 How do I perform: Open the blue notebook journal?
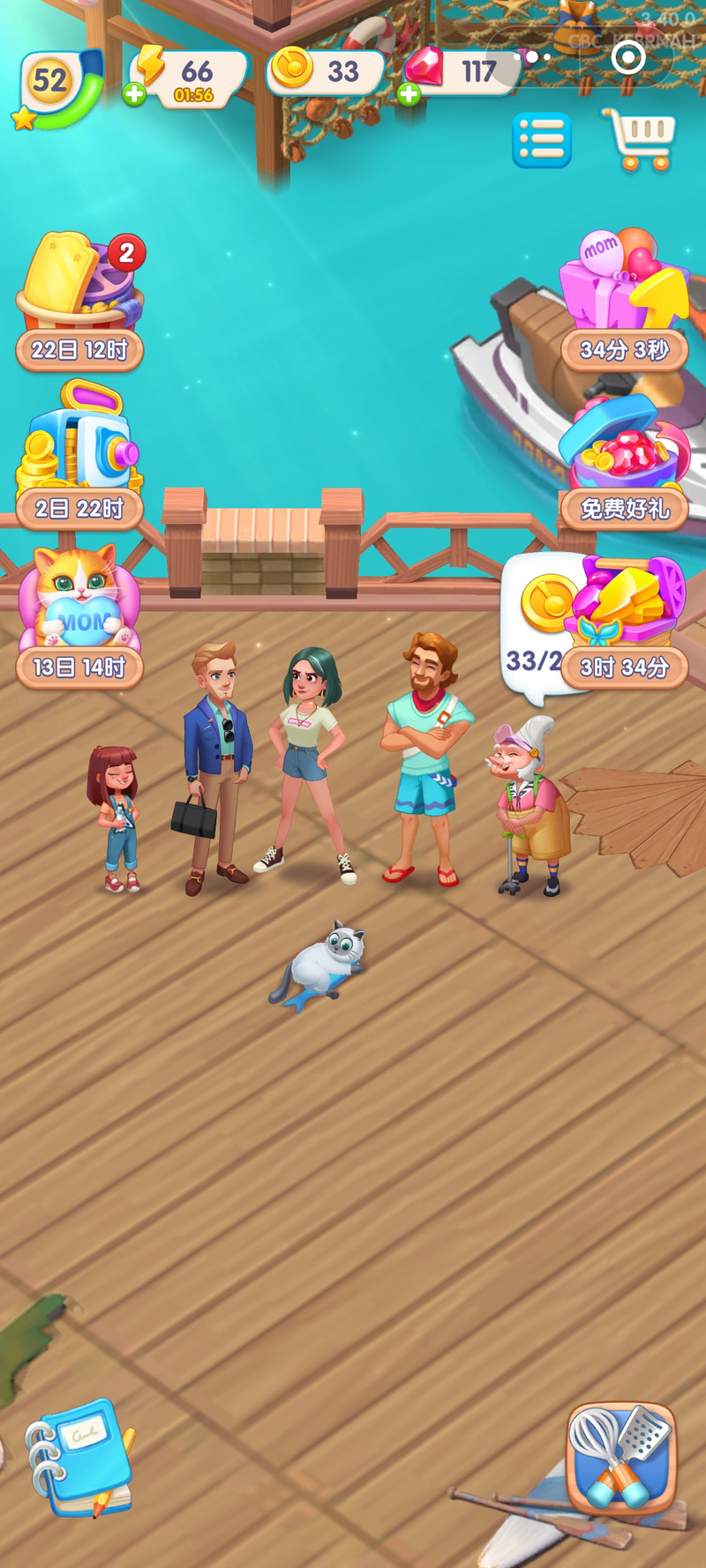pos(81,1457)
